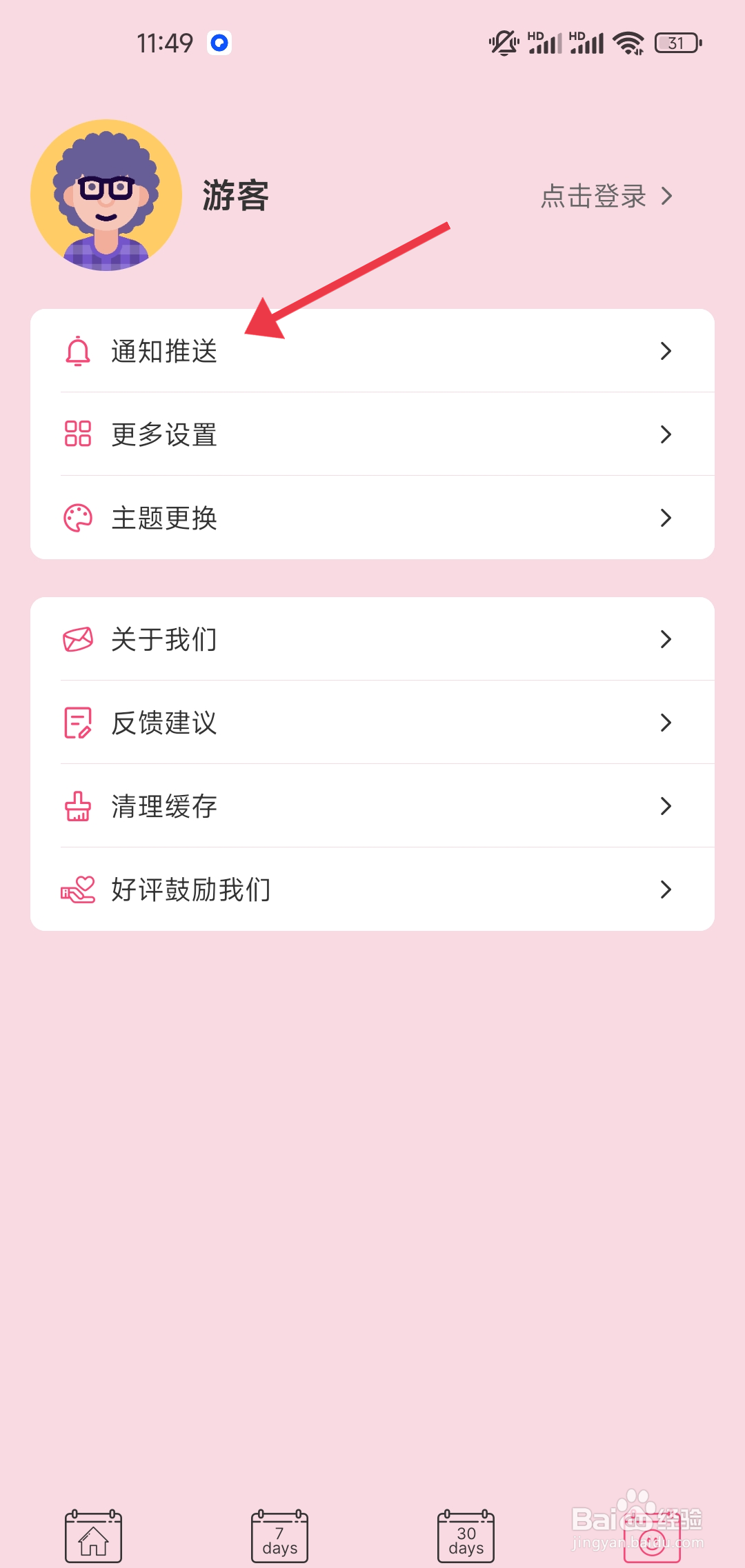
Task: Click the envelope icon next to 关于我们
Action: 78,639
